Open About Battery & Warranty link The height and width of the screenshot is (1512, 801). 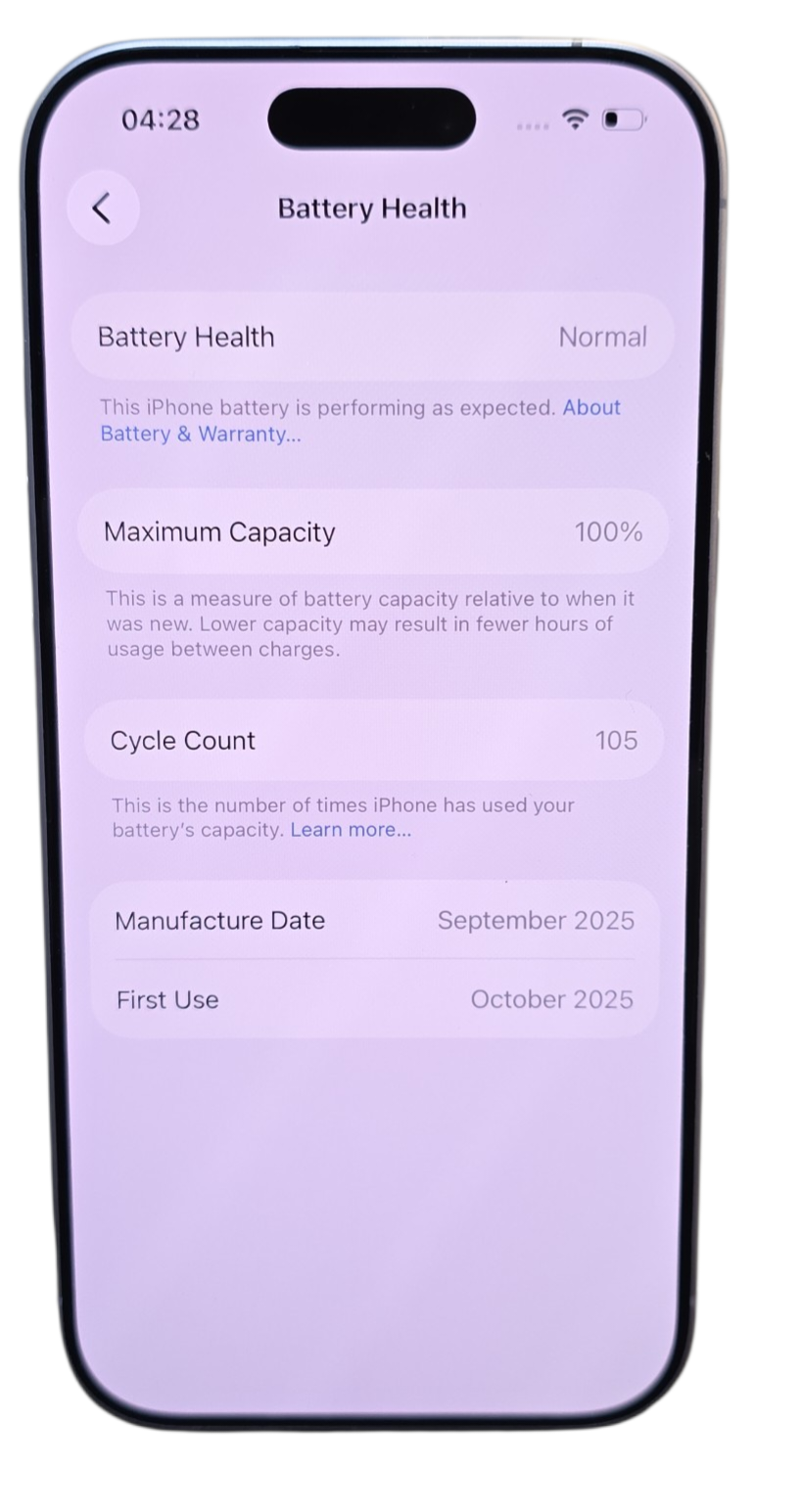click(200, 435)
